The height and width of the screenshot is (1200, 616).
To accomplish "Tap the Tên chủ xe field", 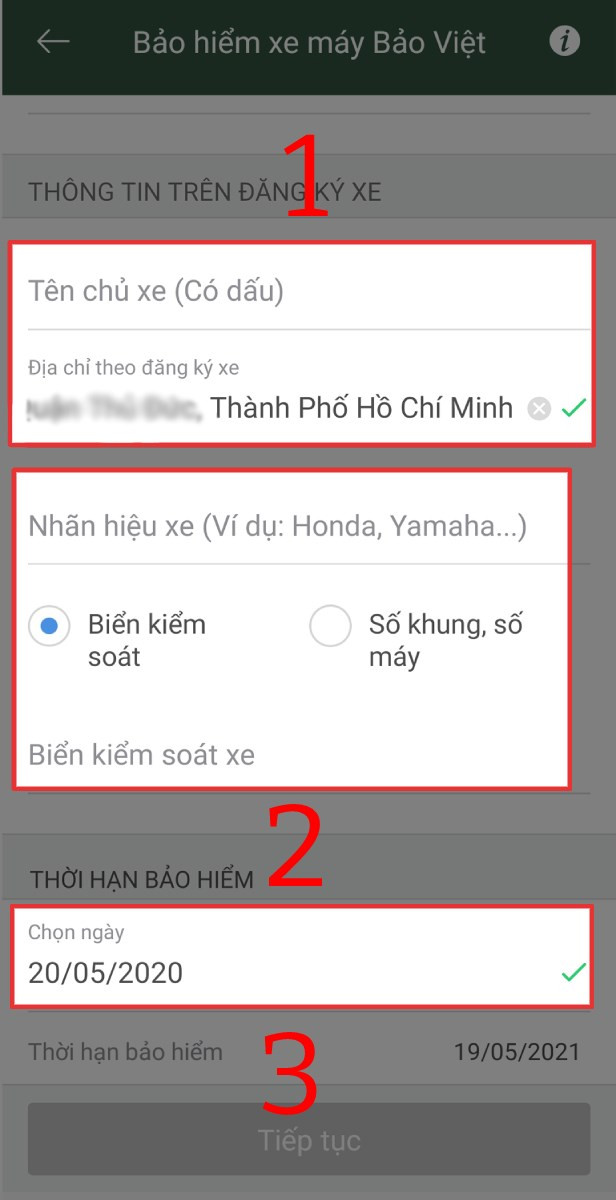I will (300, 291).
